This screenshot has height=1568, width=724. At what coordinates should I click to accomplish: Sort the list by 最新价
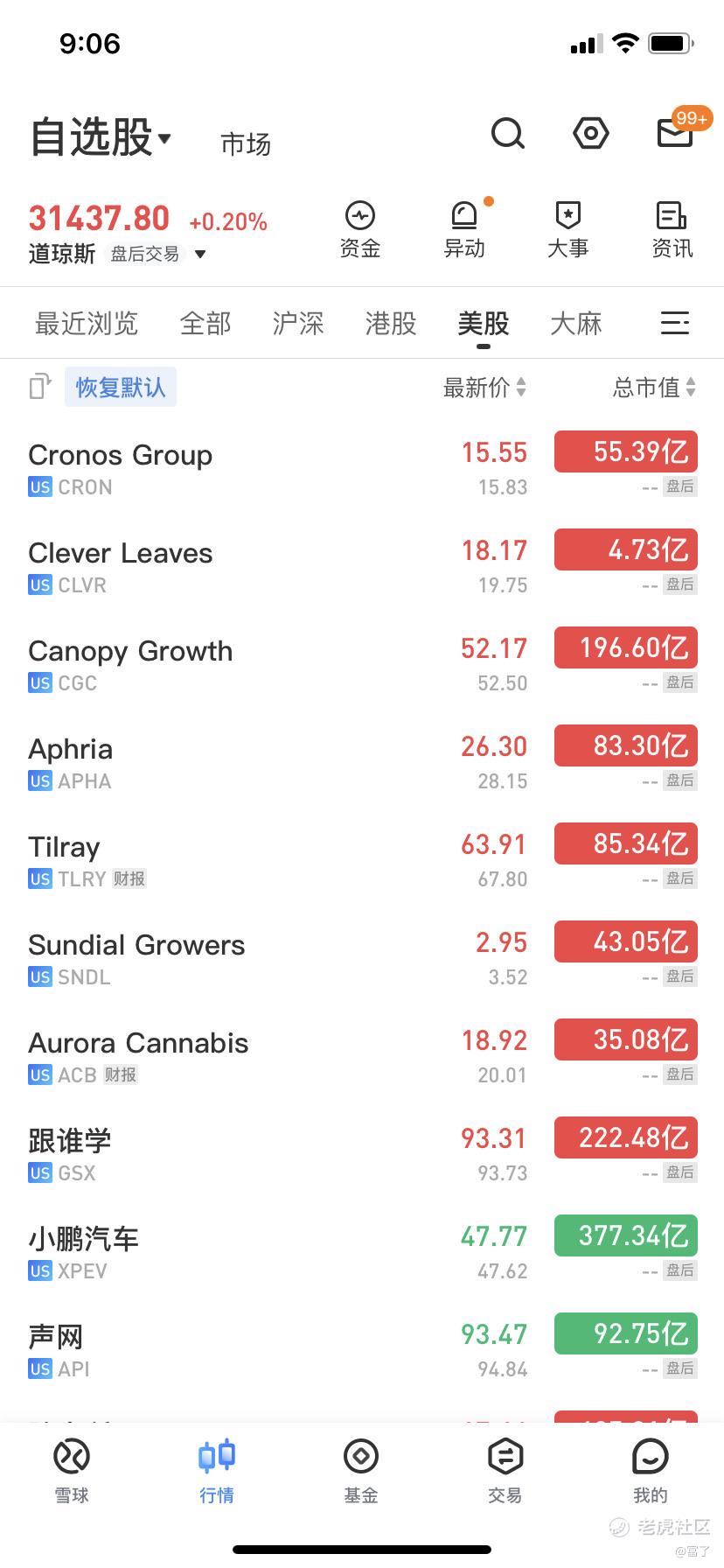coord(484,387)
